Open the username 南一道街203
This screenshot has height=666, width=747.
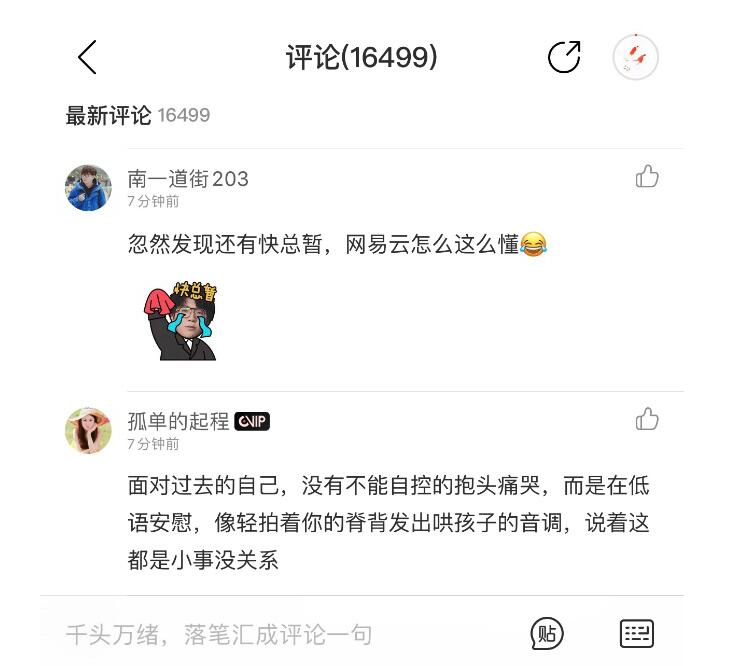tap(188, 179)
